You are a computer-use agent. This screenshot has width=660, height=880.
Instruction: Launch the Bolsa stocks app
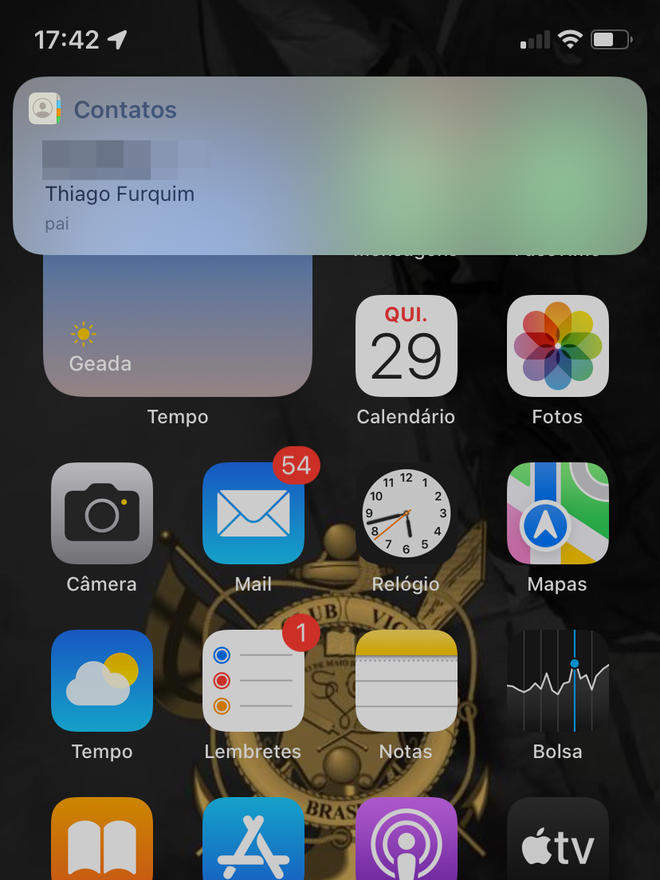tap(557, 680)
